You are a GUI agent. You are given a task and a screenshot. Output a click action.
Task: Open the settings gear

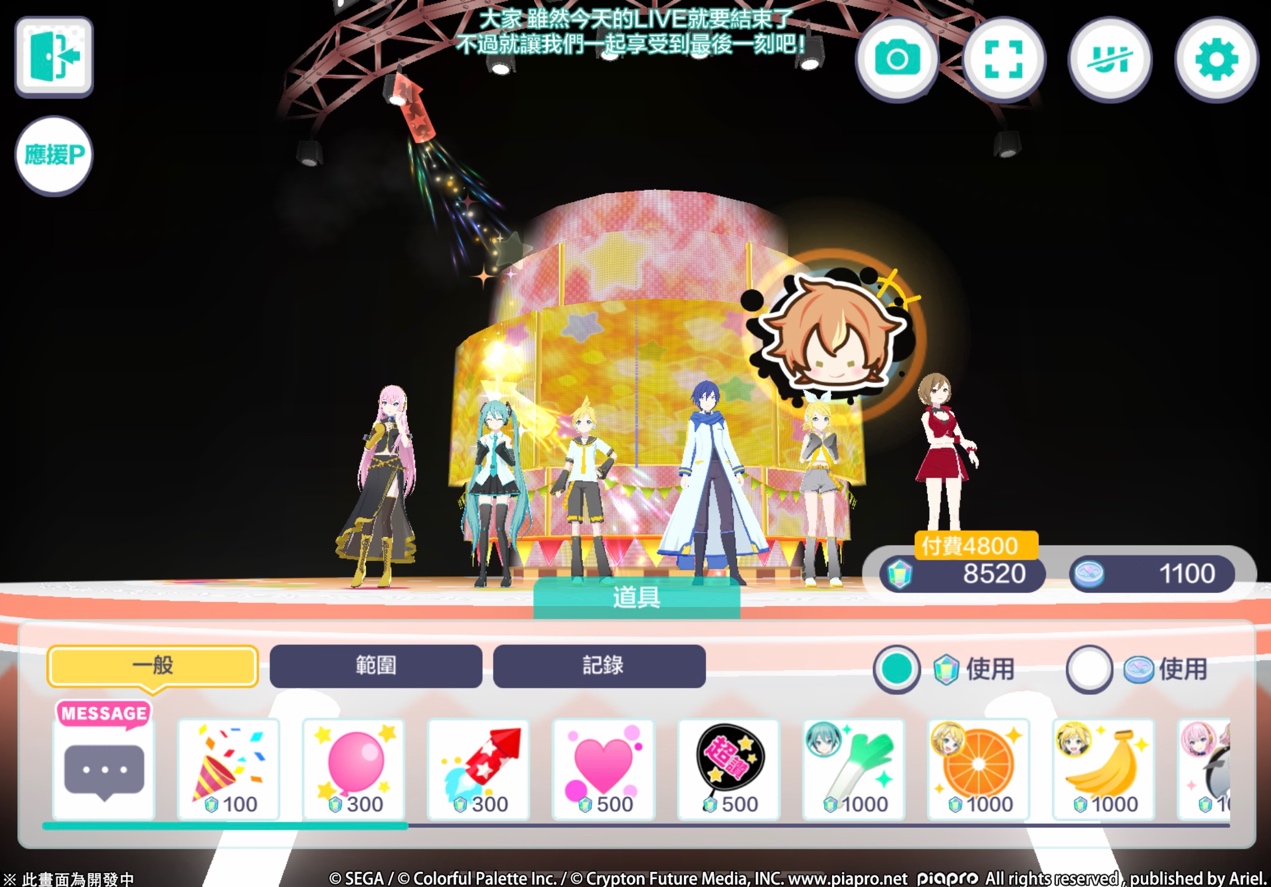(x=1216, y=59)
